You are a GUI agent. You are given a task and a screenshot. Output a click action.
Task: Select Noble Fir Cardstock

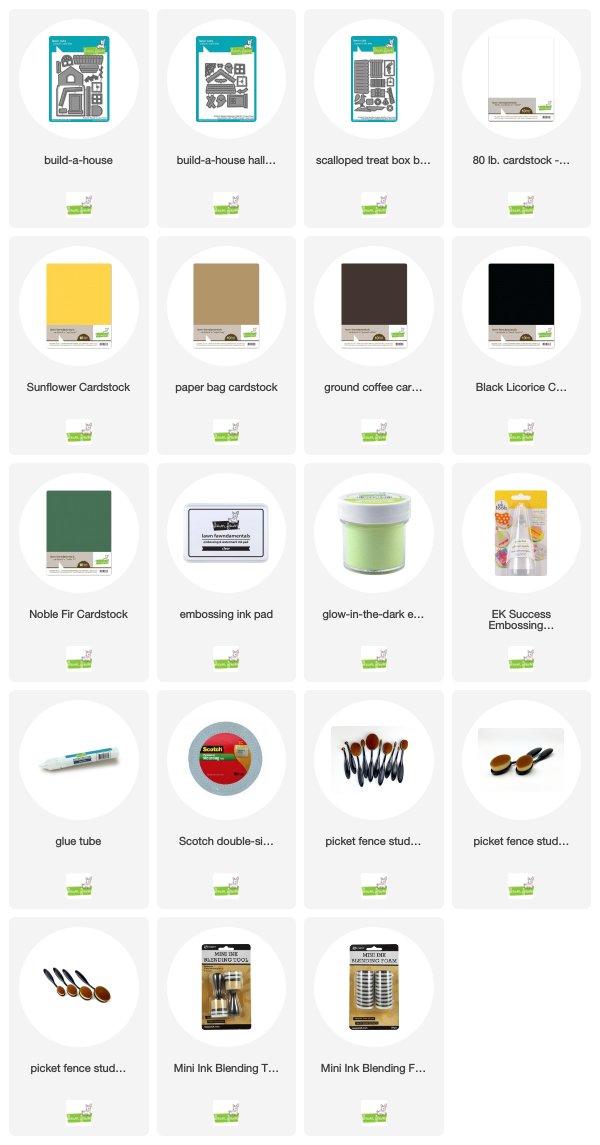click(x=79, y=572)
